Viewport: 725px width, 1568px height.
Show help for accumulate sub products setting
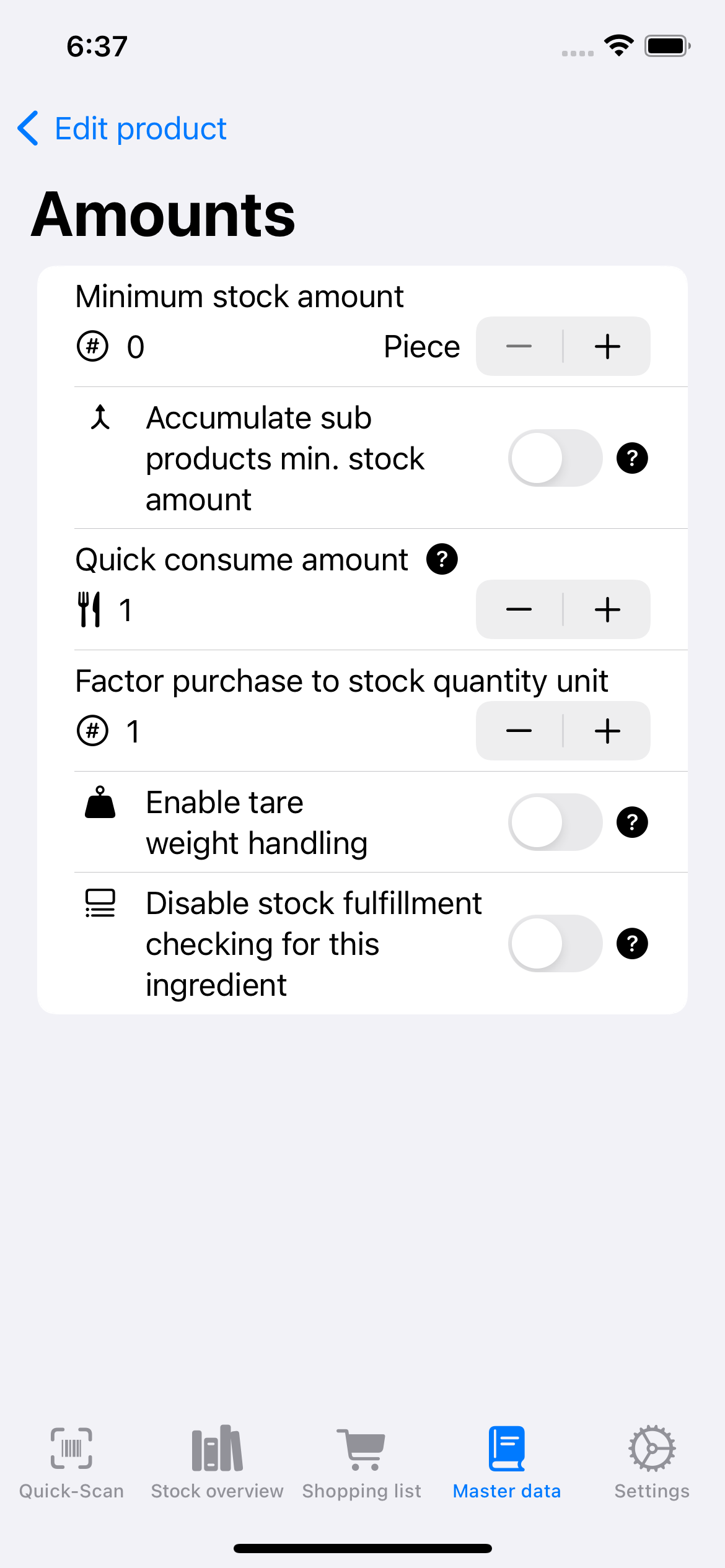pos(632,458)
